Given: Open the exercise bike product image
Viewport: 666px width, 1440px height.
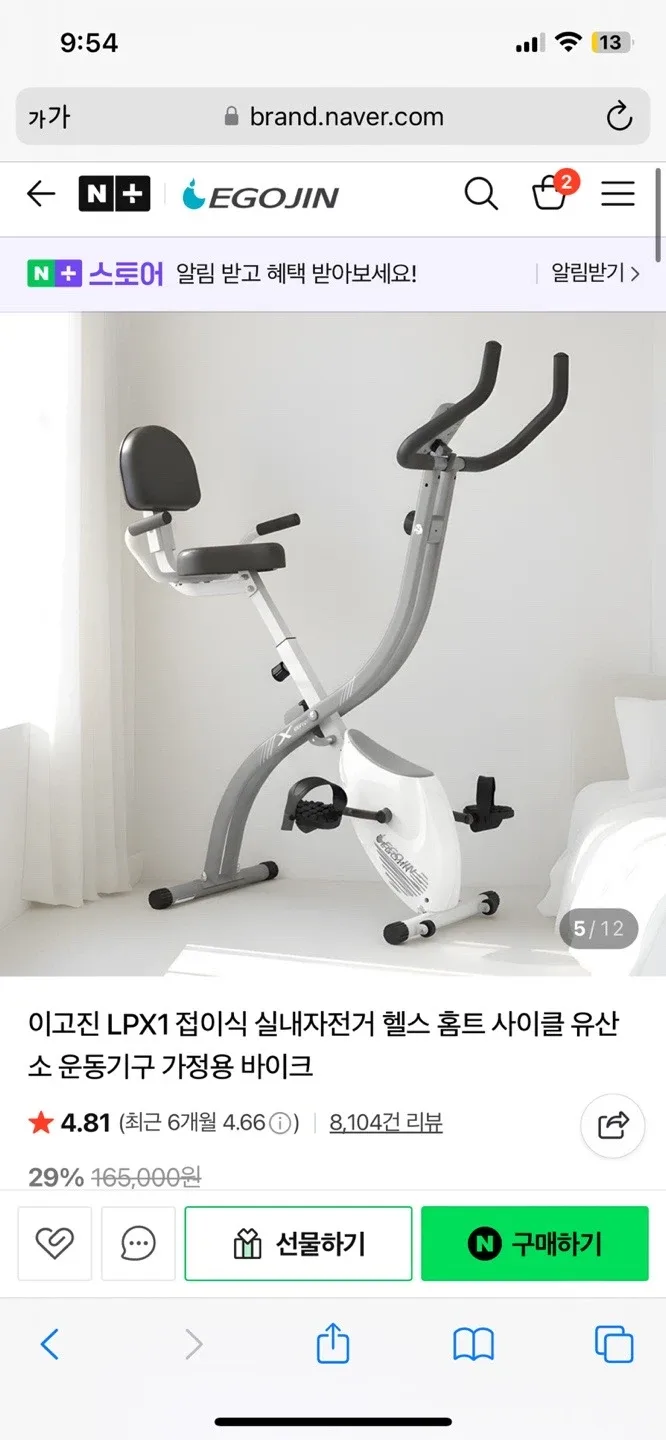Looking at the screenshot, I should coord(333,644).
